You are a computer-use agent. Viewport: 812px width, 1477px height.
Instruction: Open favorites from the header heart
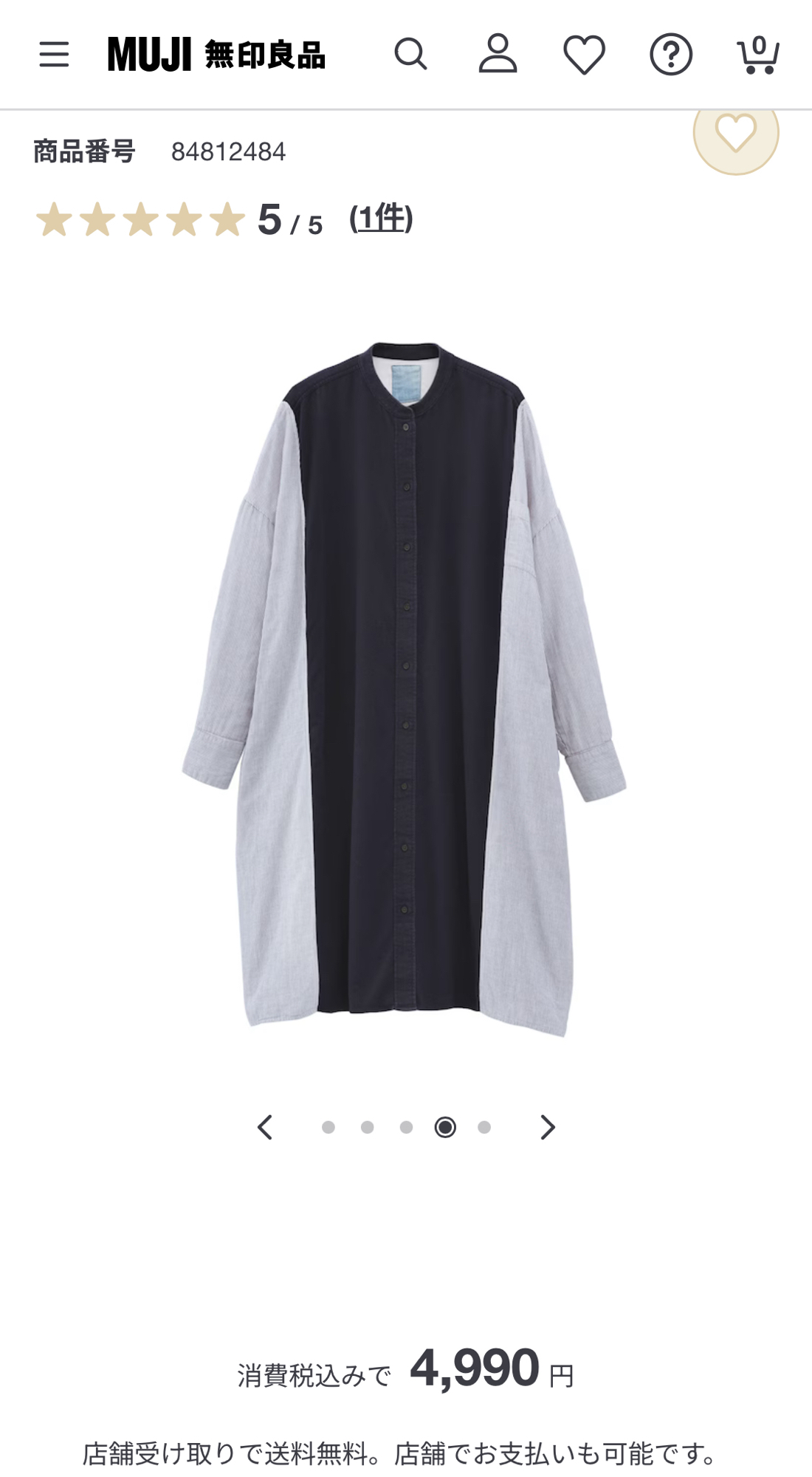(x=584, y=55)
